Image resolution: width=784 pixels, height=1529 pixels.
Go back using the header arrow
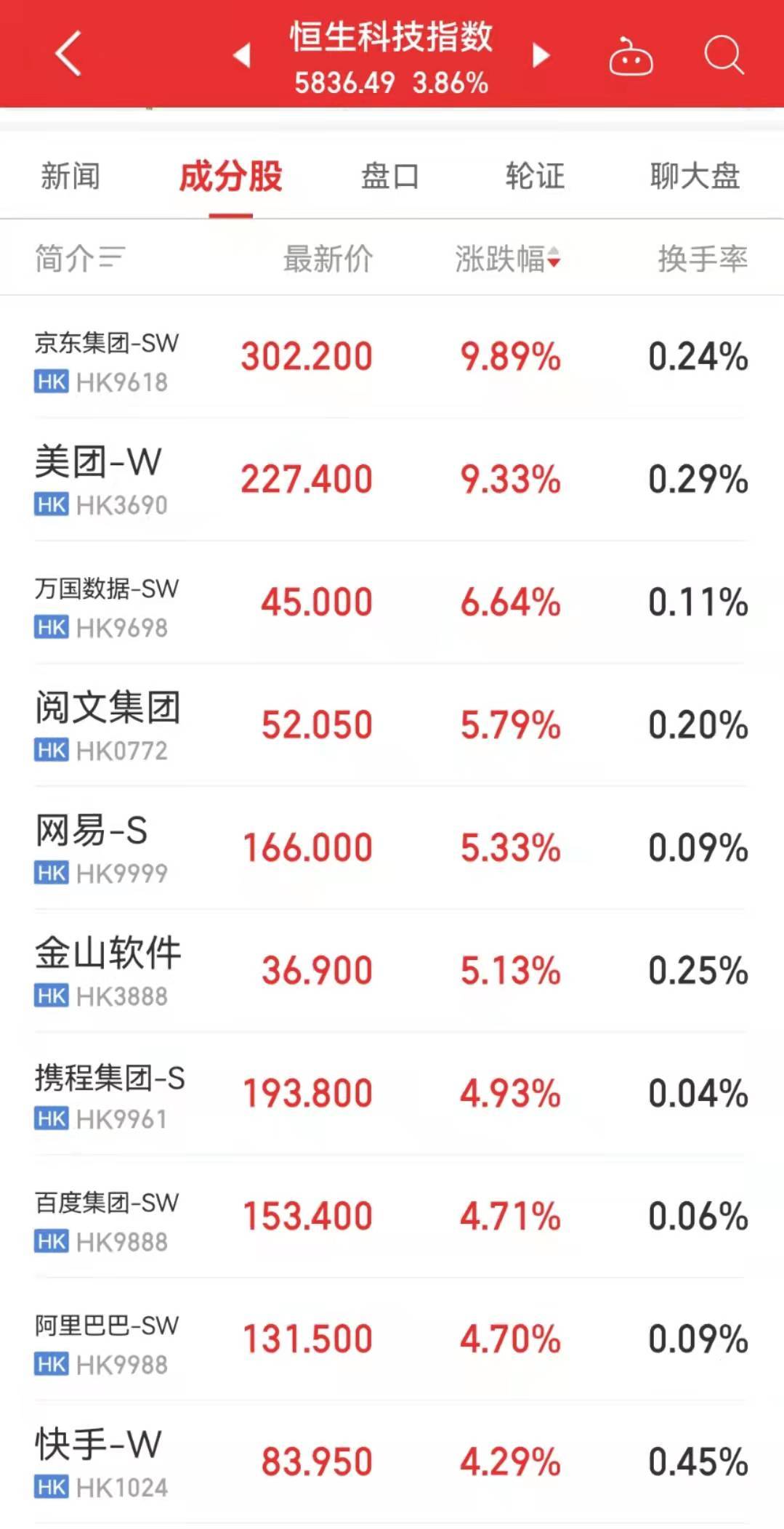click(68, 54)
